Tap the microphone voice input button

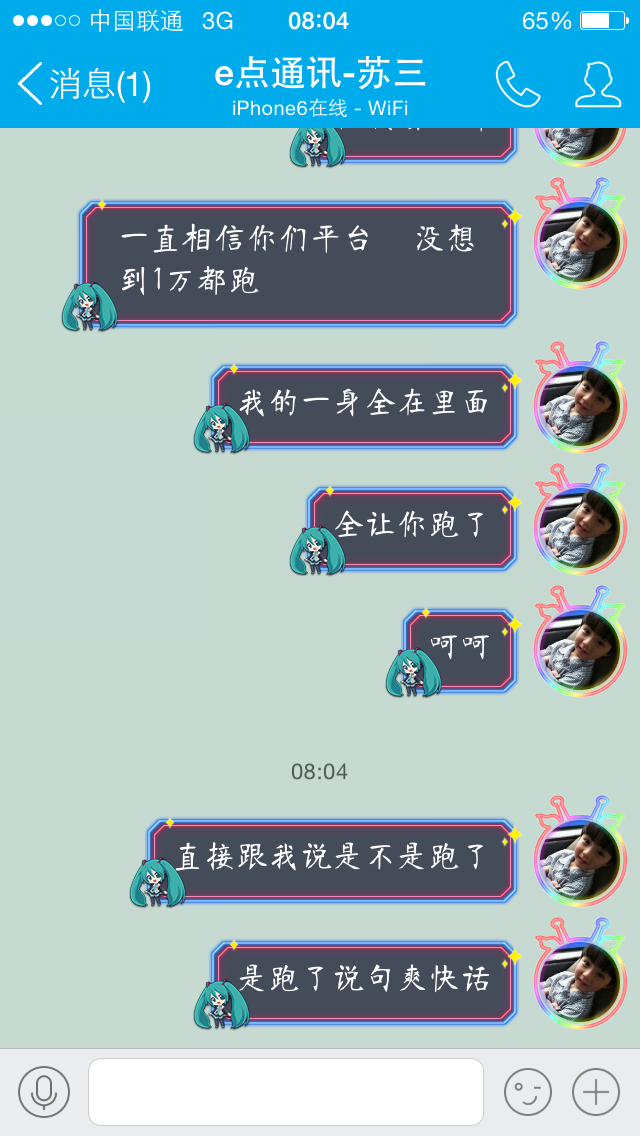(44, 1092)
